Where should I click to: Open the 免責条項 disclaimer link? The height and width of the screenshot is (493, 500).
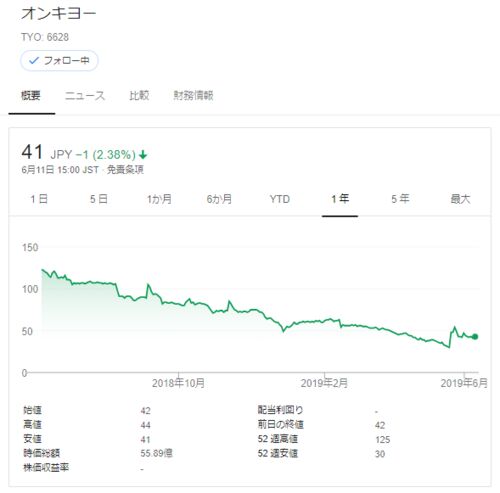[125, 170]
